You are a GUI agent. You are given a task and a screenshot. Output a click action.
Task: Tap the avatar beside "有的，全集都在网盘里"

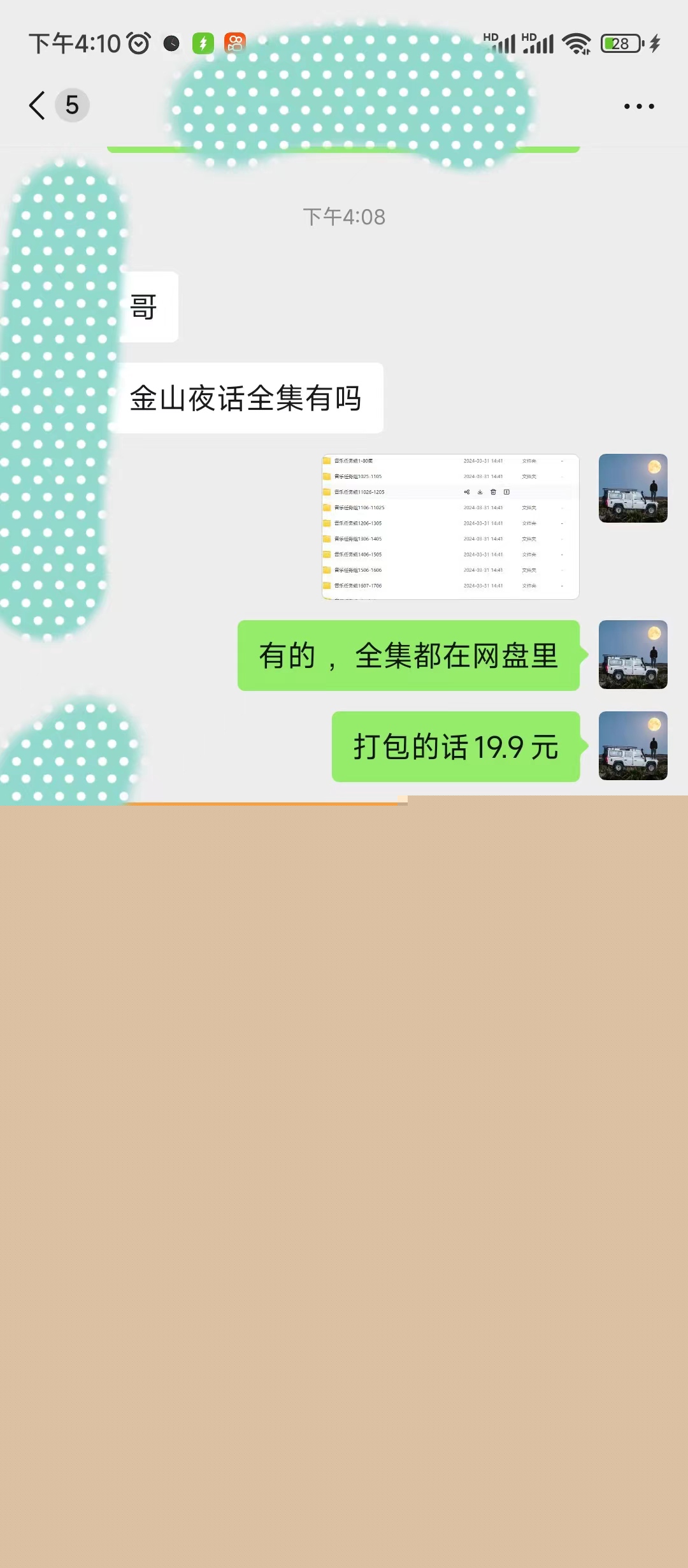pos(633,655)
